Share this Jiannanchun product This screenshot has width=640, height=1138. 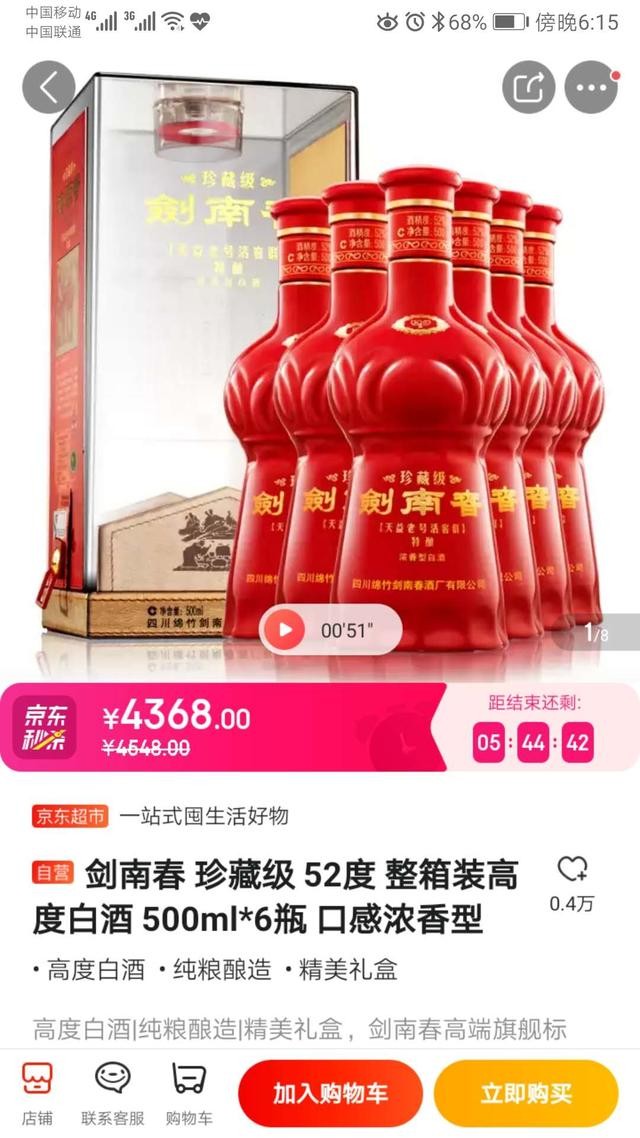pyautogui.click(x=528, y=88)
